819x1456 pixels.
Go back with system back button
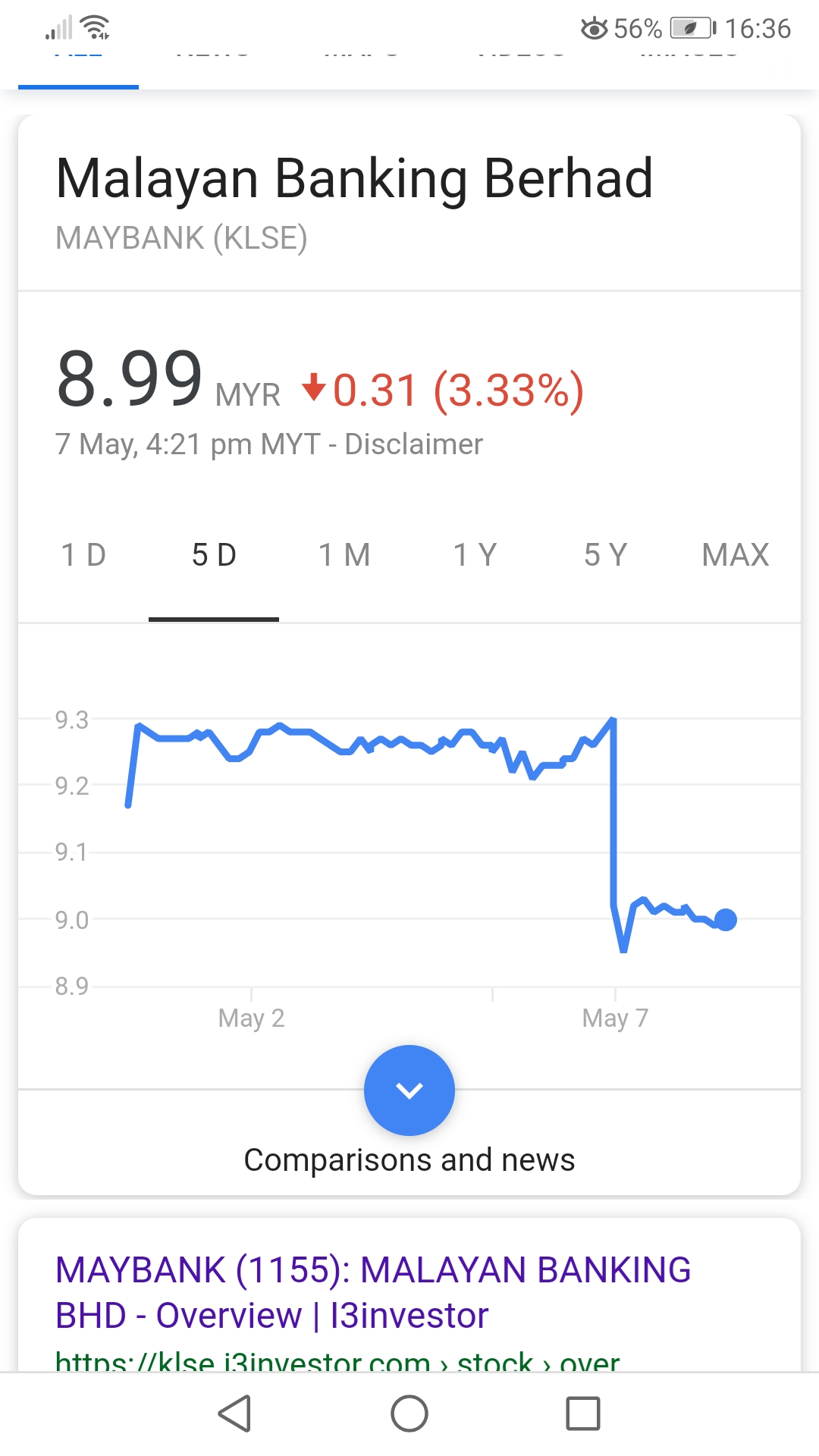234,1414
